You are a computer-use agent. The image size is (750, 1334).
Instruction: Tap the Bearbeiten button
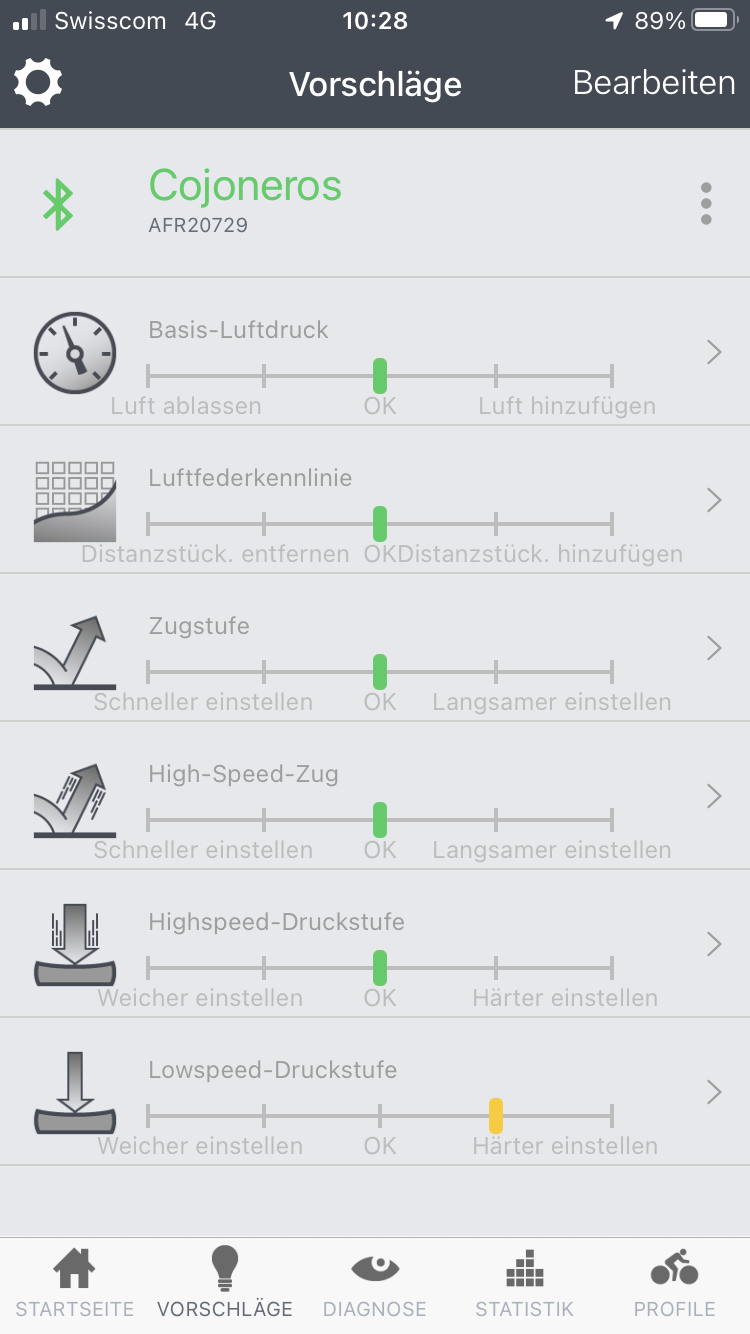point(654,83)
